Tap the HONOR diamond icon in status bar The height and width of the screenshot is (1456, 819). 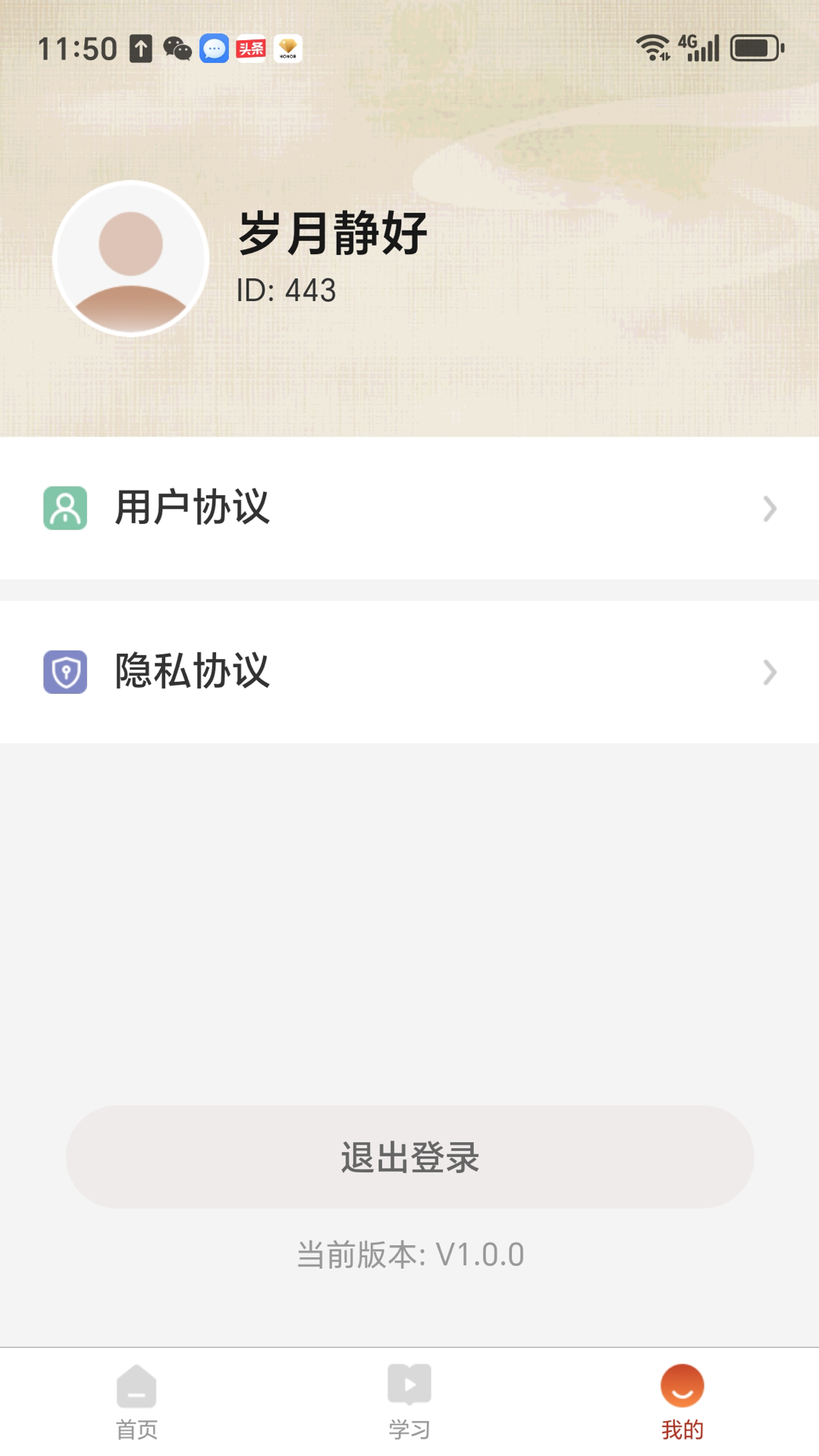(x=286, y=49)
